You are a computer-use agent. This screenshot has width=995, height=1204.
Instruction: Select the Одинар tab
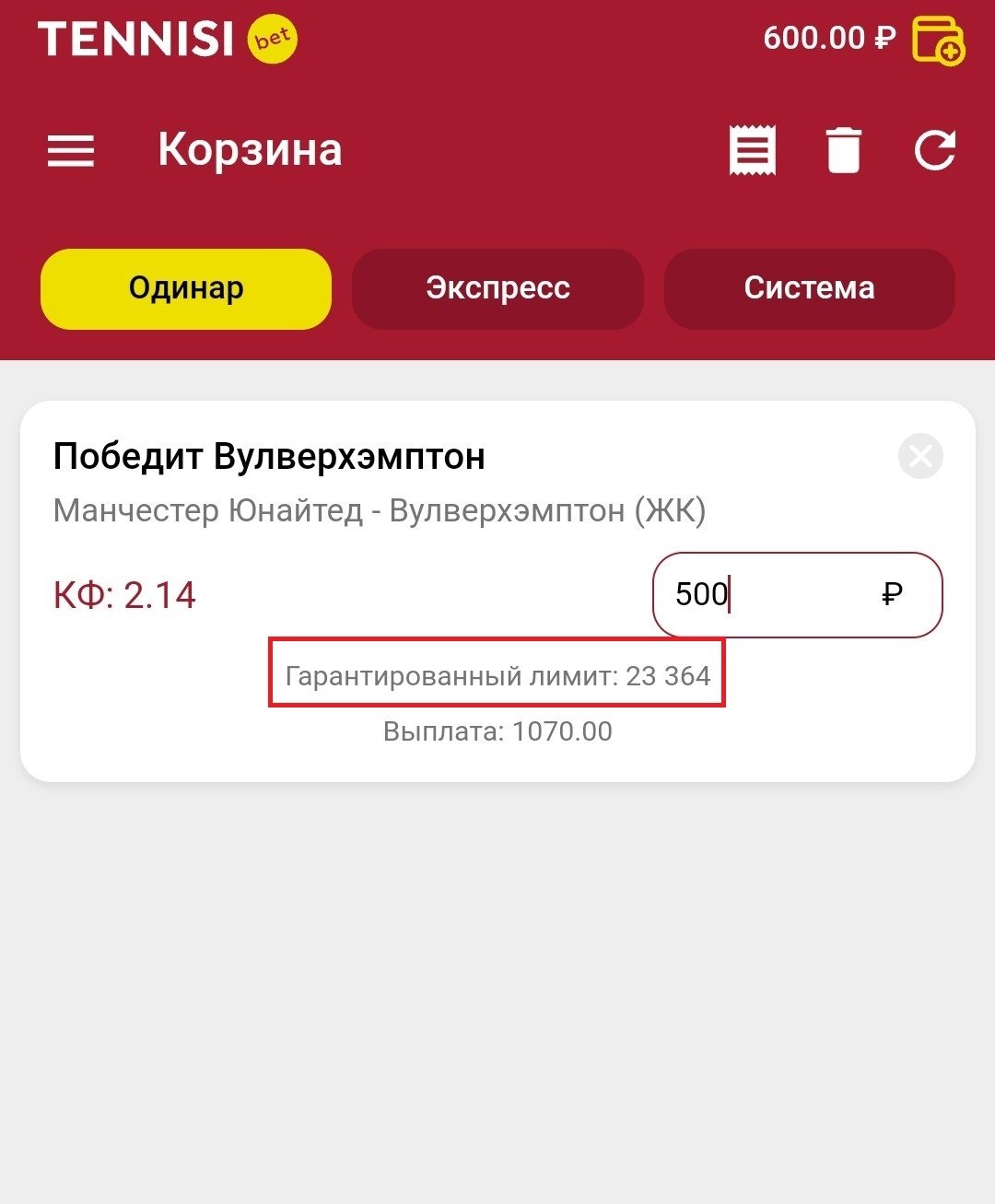coord(186,288)
